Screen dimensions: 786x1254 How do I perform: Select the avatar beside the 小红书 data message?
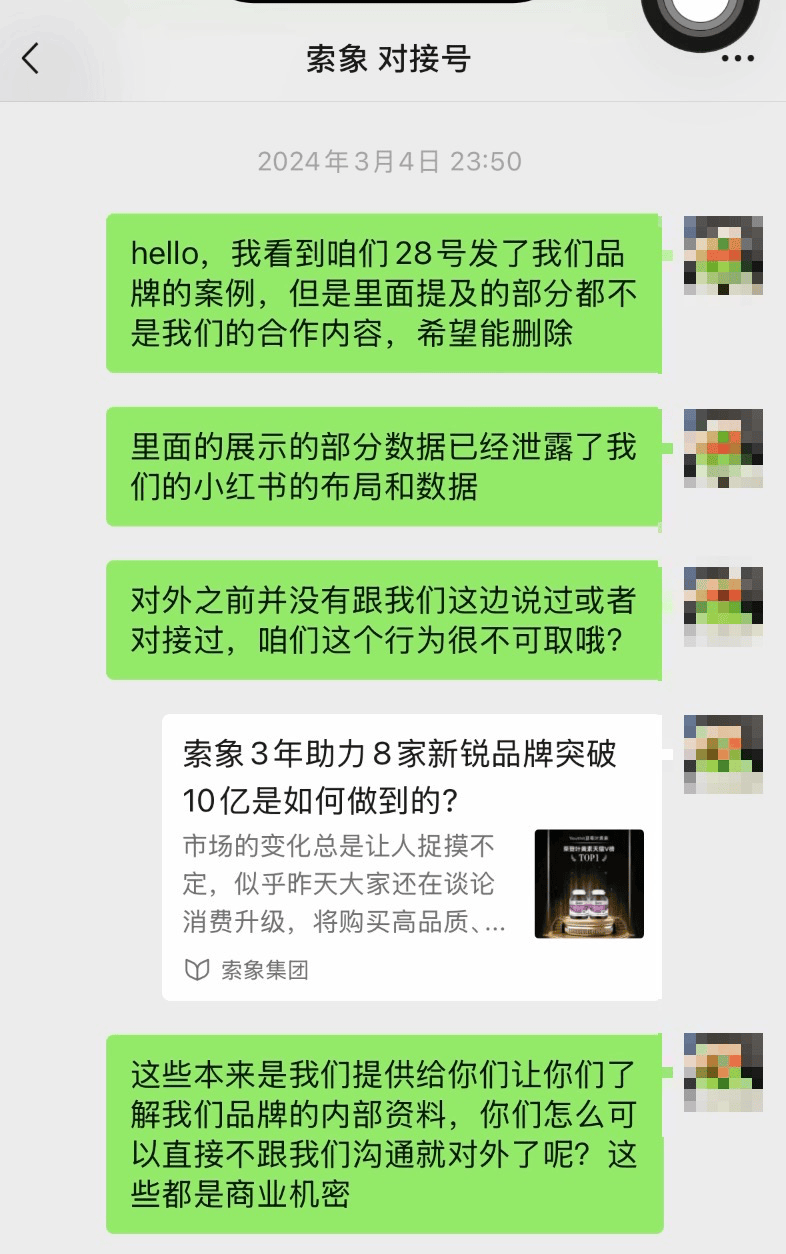tap(722, 452)
